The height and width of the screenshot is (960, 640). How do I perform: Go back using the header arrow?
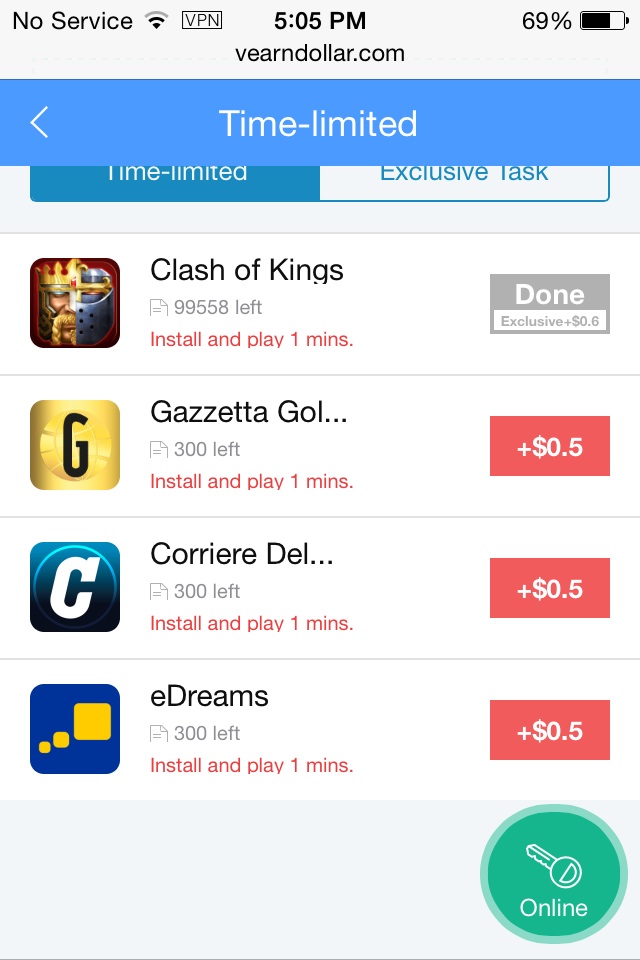pos(39,123)
